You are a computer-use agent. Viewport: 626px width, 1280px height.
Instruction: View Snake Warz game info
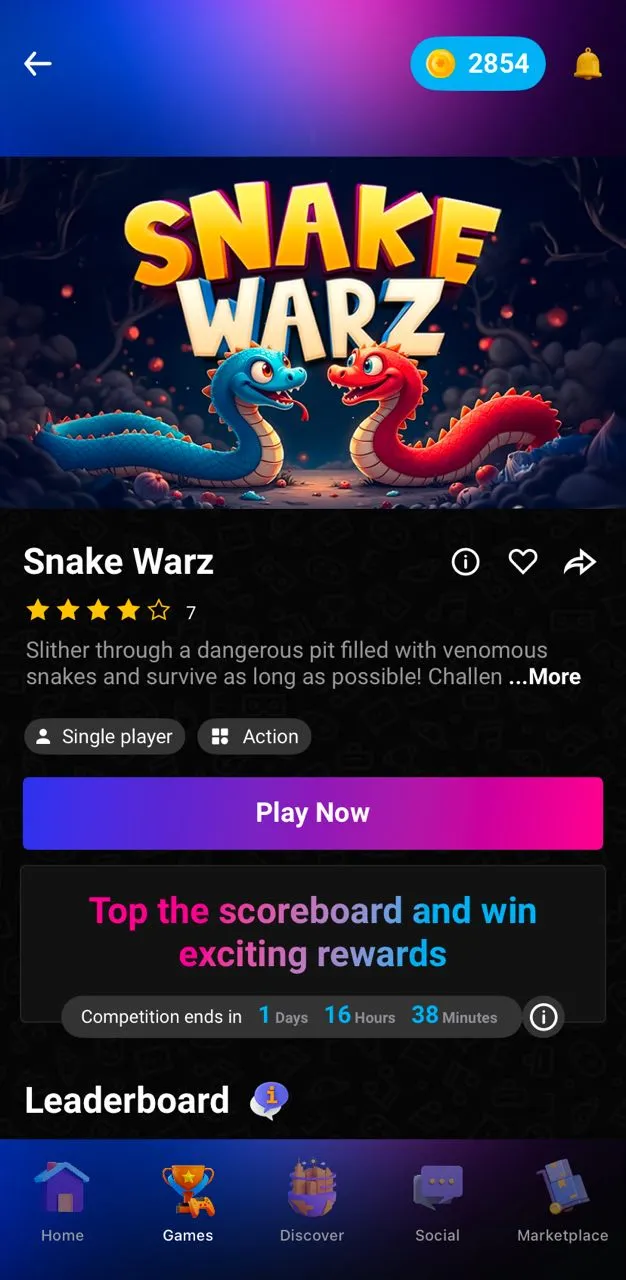(465, 563)
